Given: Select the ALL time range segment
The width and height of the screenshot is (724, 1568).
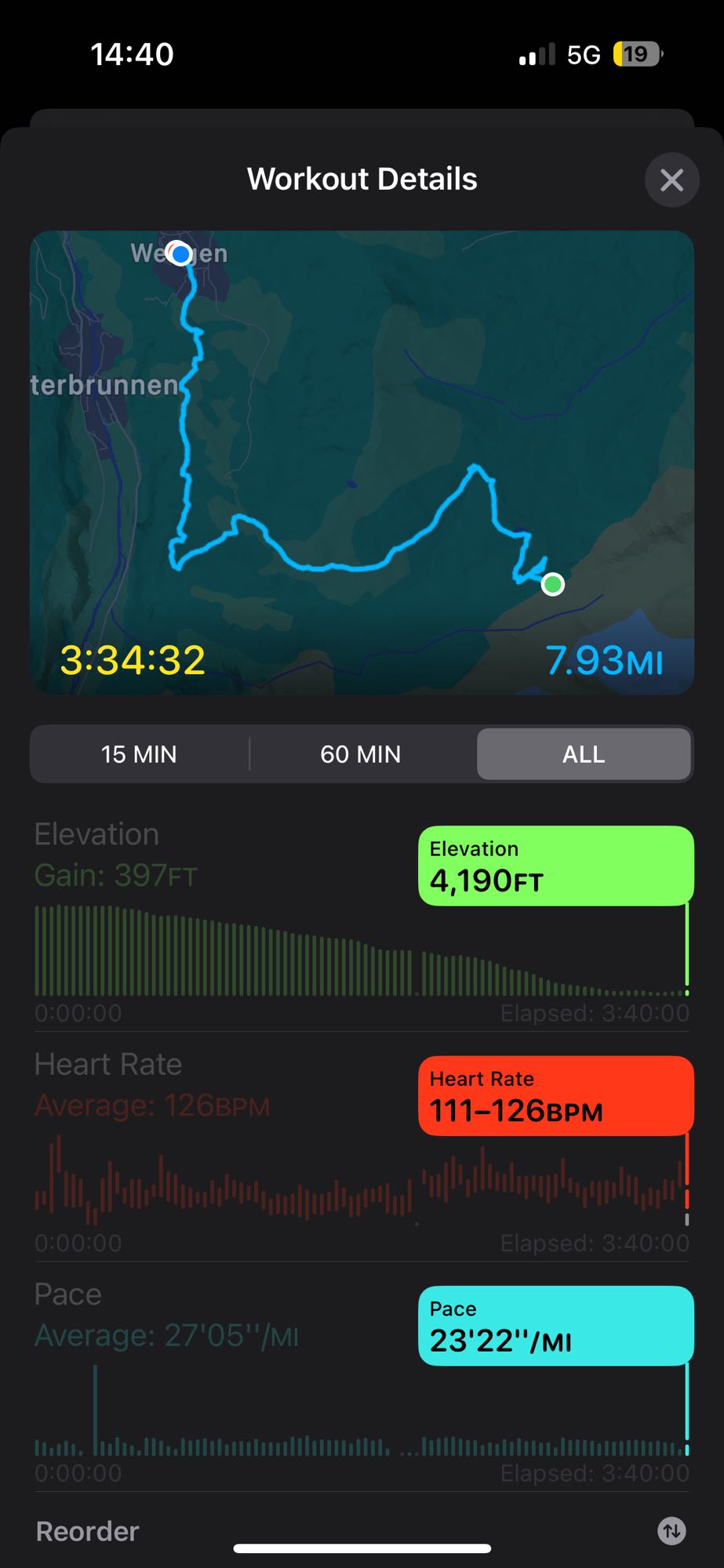Looking at the screenshot, I should 584,754.
